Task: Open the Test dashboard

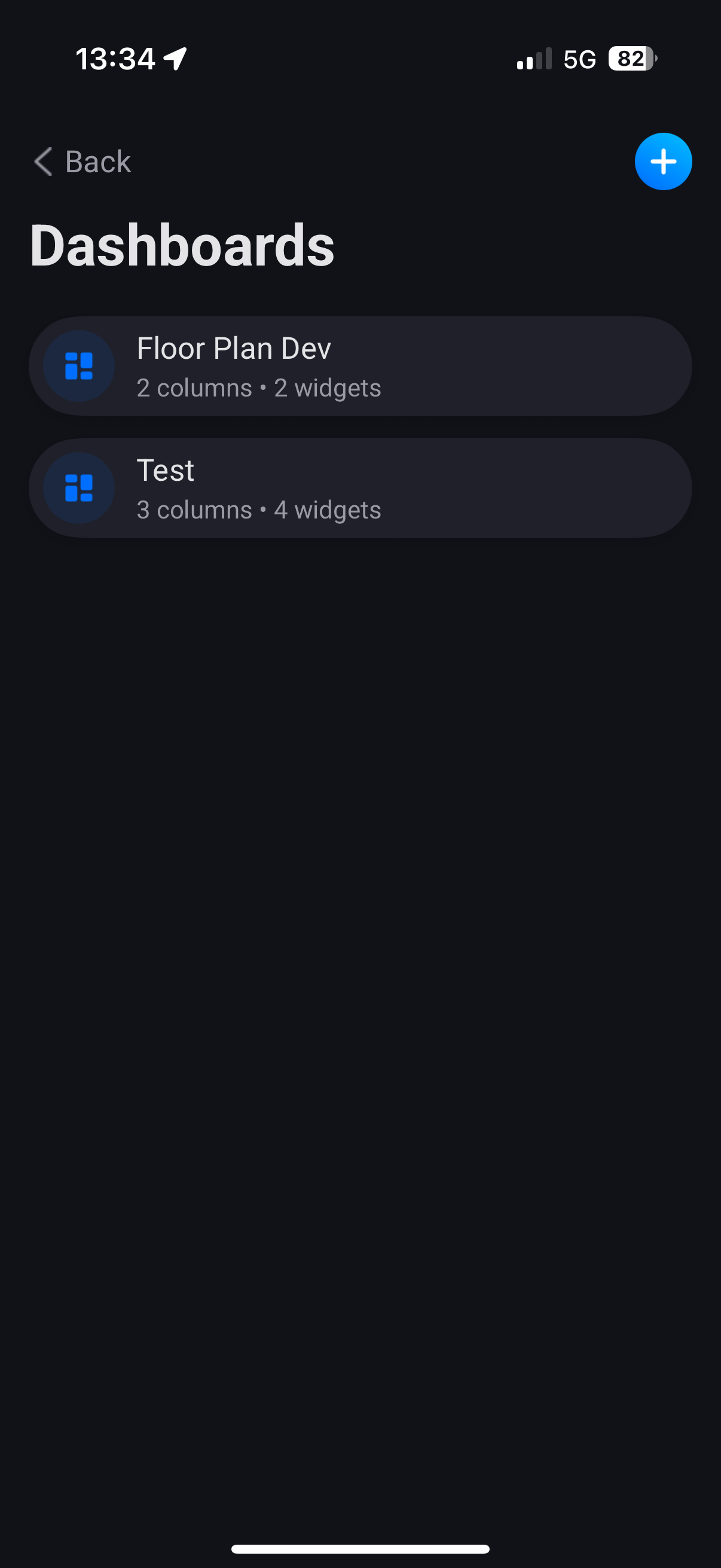Action: point(360,488)
